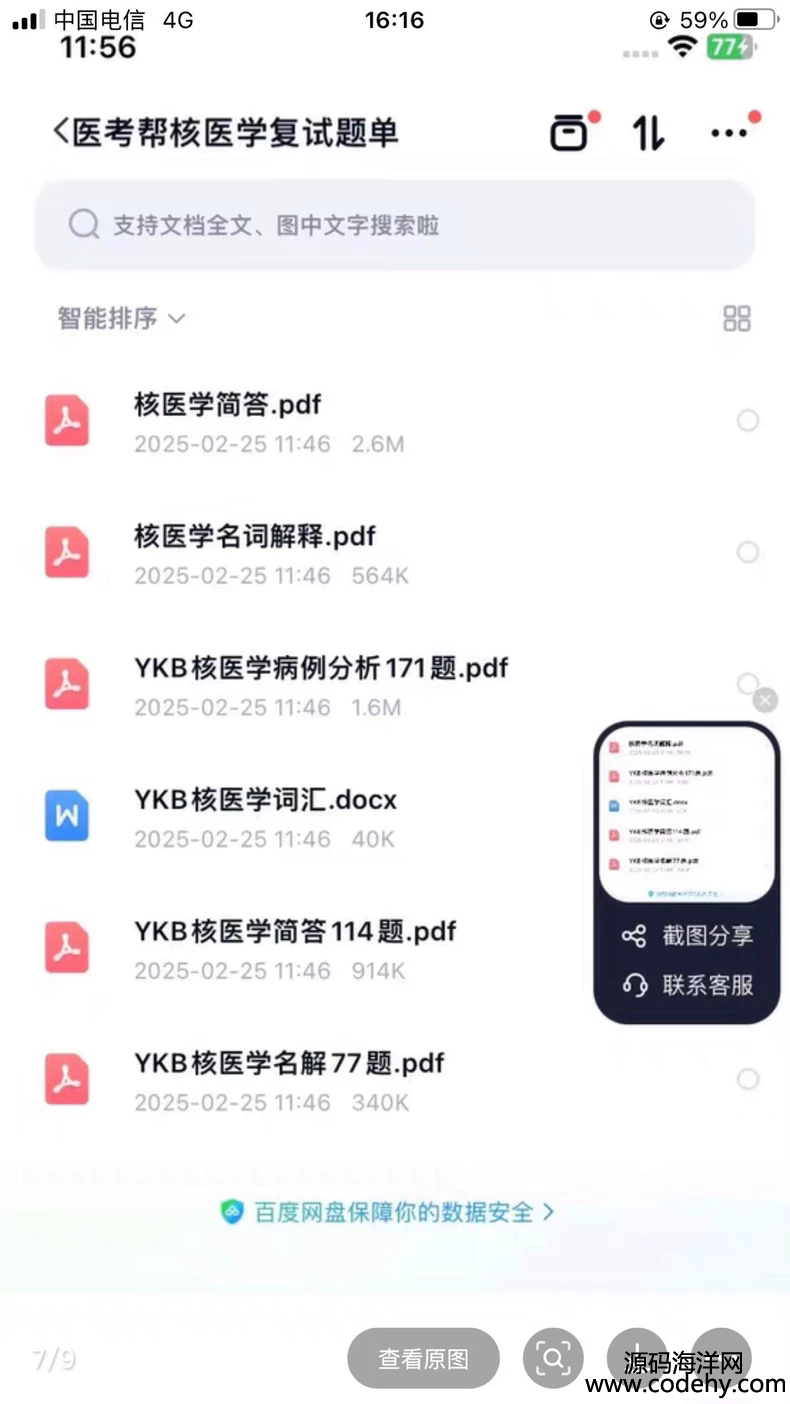The height and width of the screenshot is (1404, 790).
Task: Open the image search scan icon
Action: tap(552, 1358)
